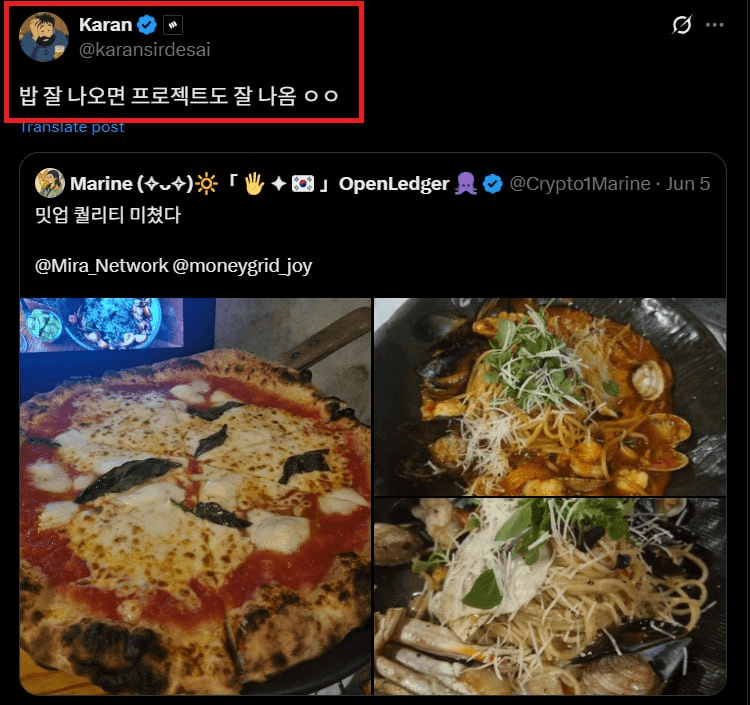
Task: Open the @moneygrid_joy mention
Action: pos(240,267)
